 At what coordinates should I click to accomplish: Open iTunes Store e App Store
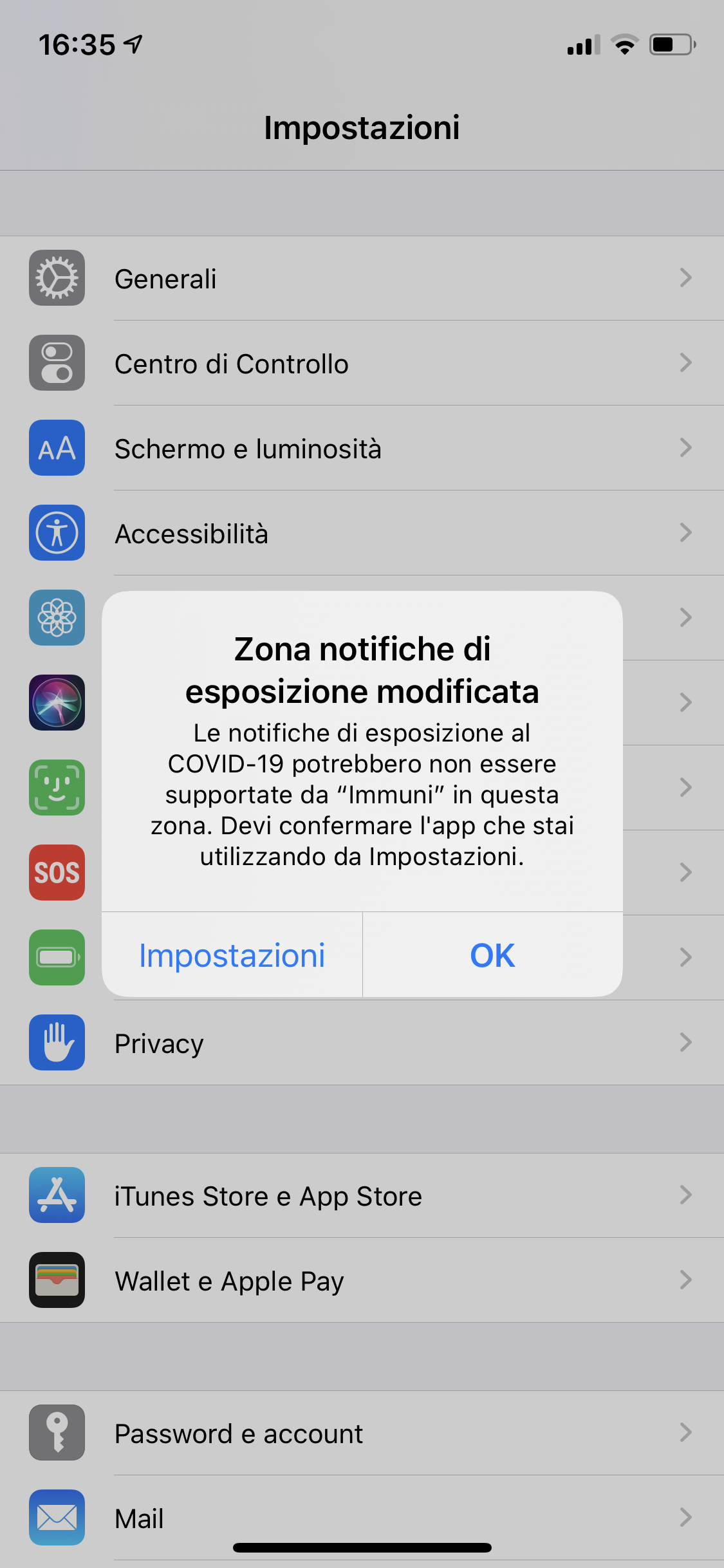pos(362,1195)
